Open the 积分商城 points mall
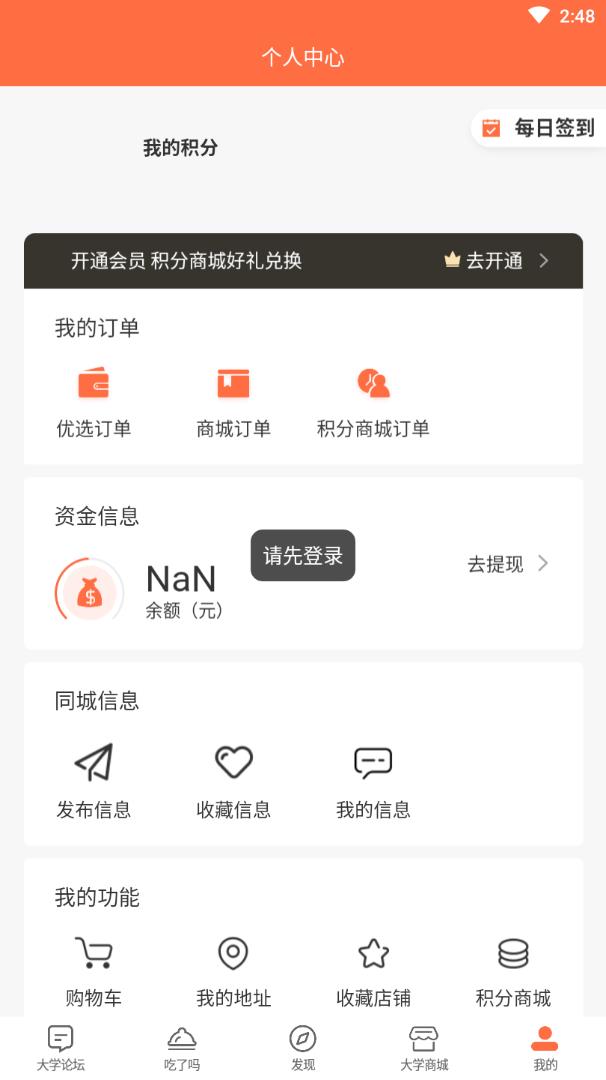 tap(513, 970)
